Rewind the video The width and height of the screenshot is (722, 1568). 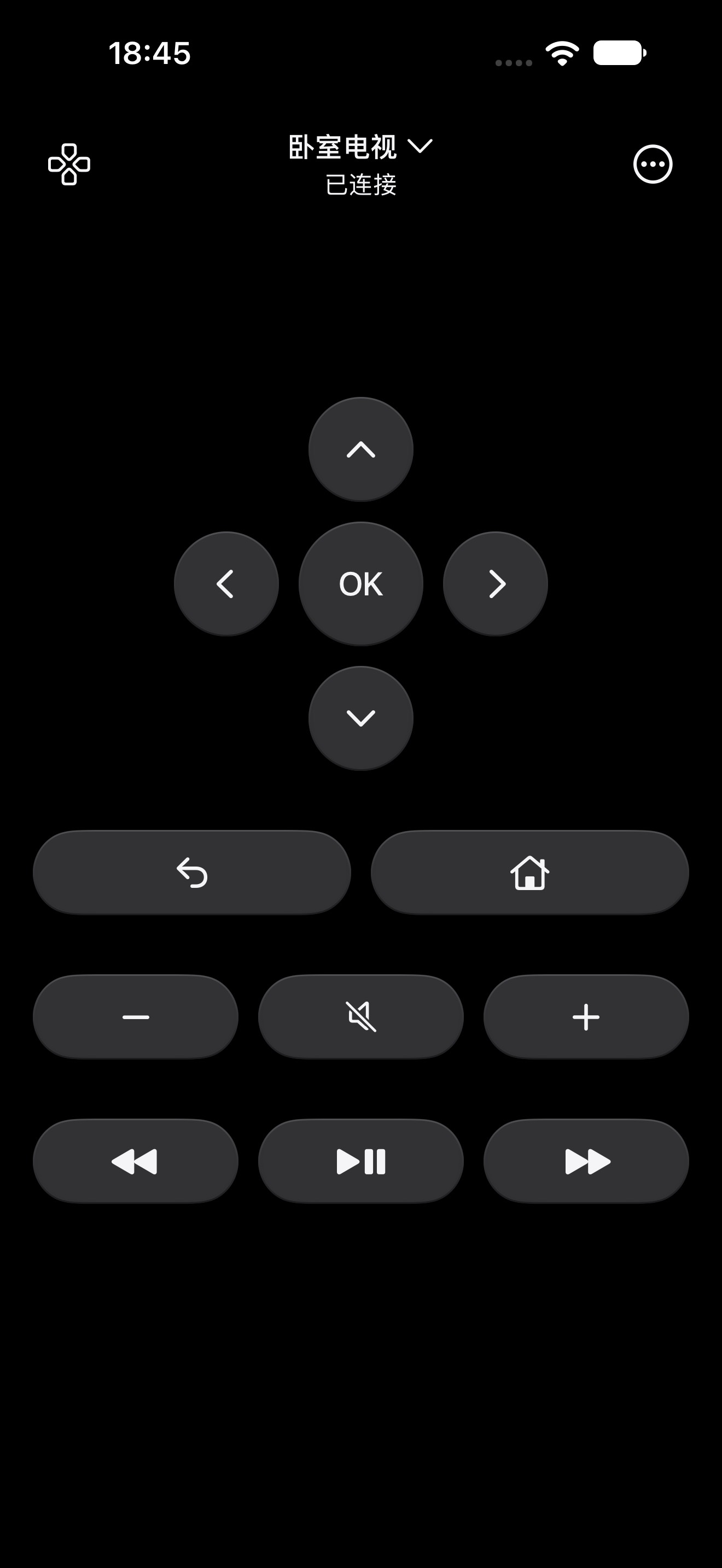pyautogui.click(x=136, y=1161)
